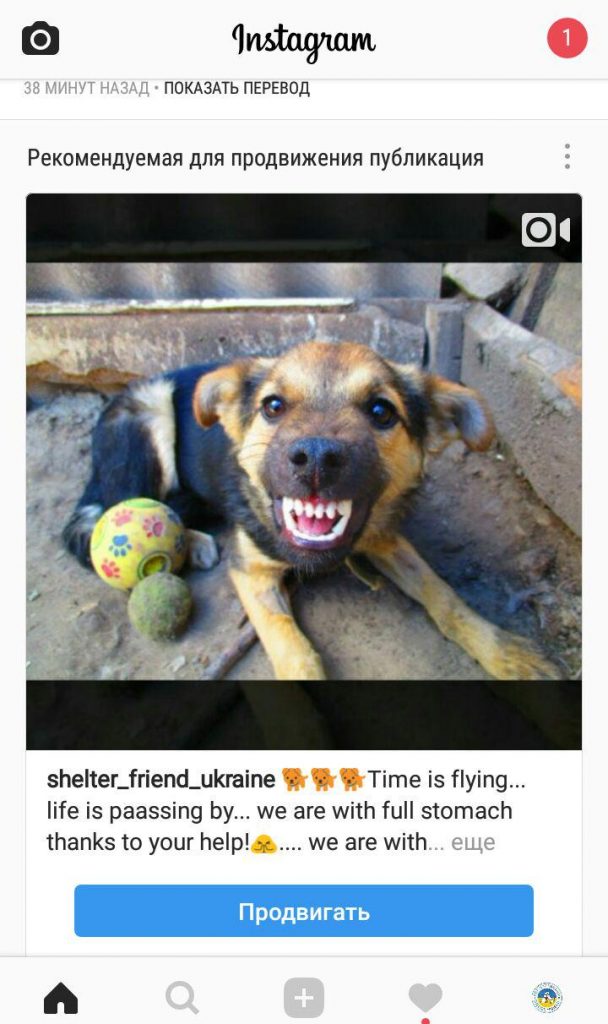Open the overflow menu of the recommended post
The width and height of the screenshot is (608, 1024).
pyautogui.click(x=567, y=157)
